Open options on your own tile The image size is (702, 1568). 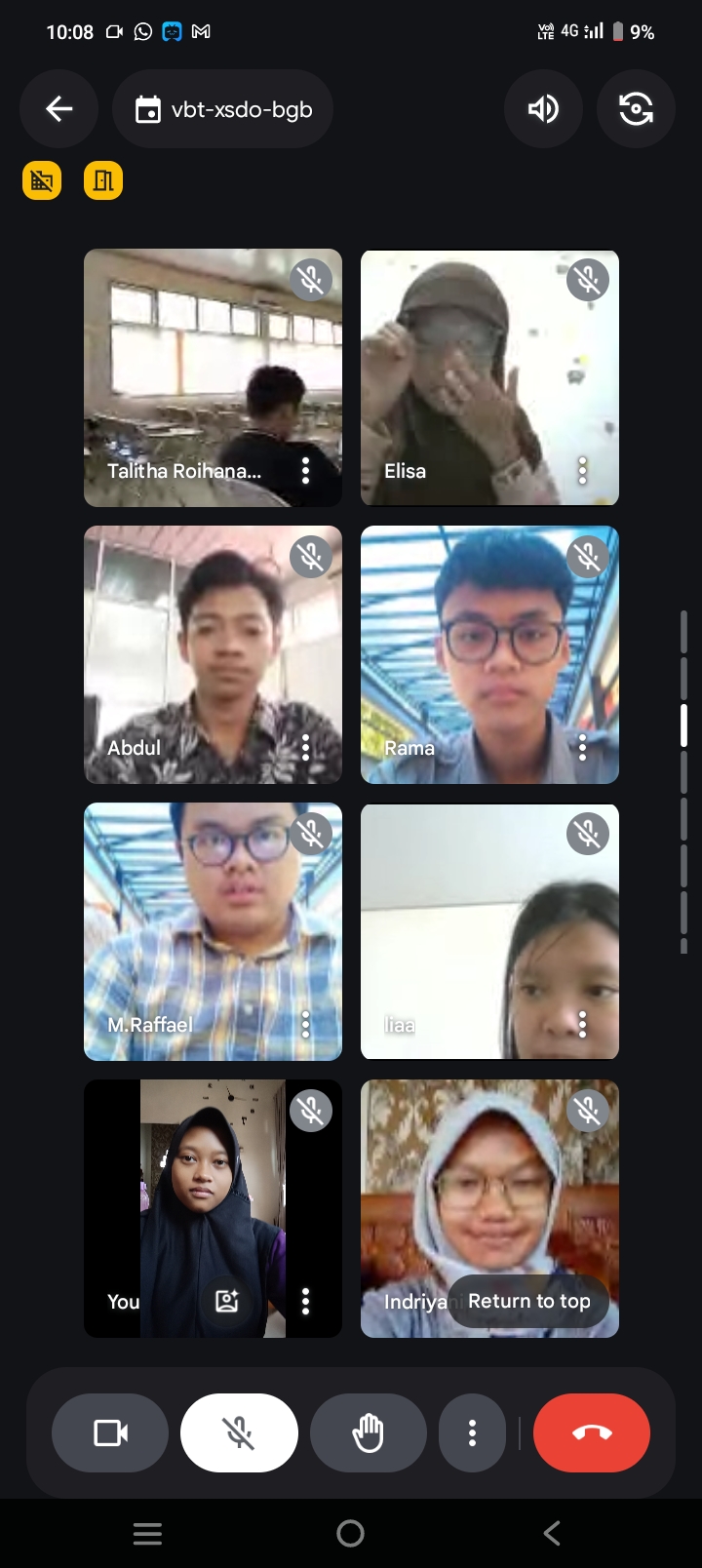coord(305,1301)
